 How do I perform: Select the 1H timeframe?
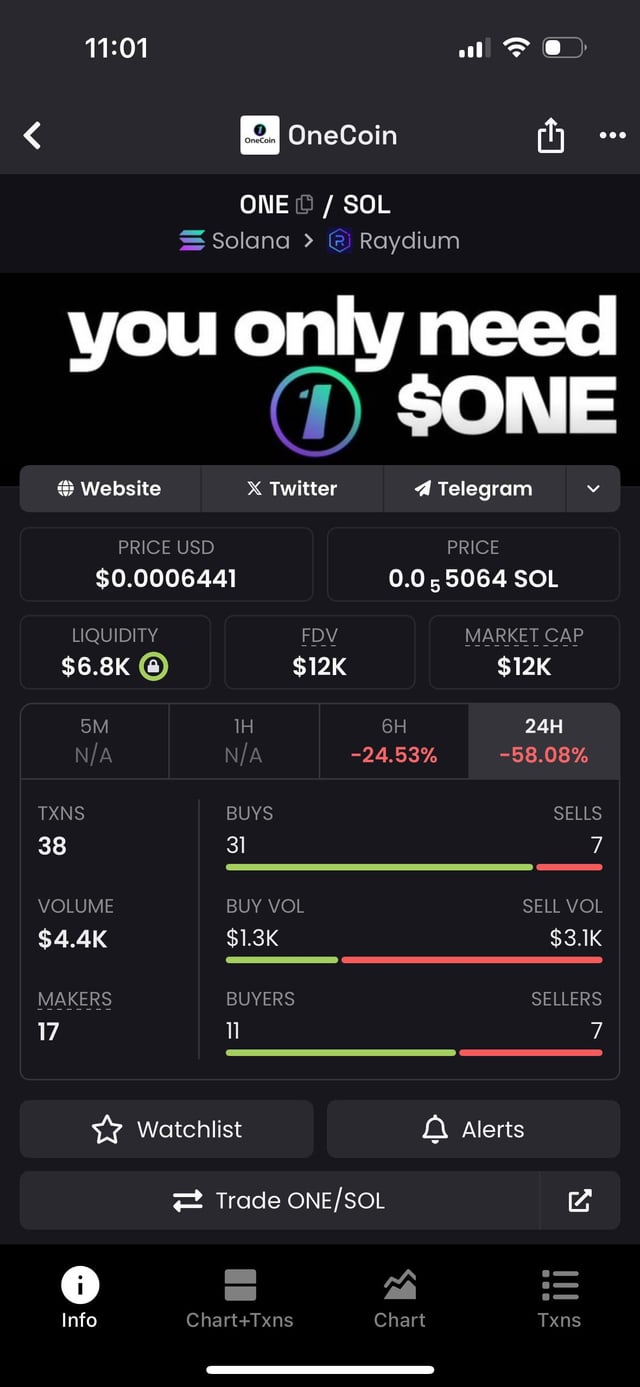coord(244,740)
